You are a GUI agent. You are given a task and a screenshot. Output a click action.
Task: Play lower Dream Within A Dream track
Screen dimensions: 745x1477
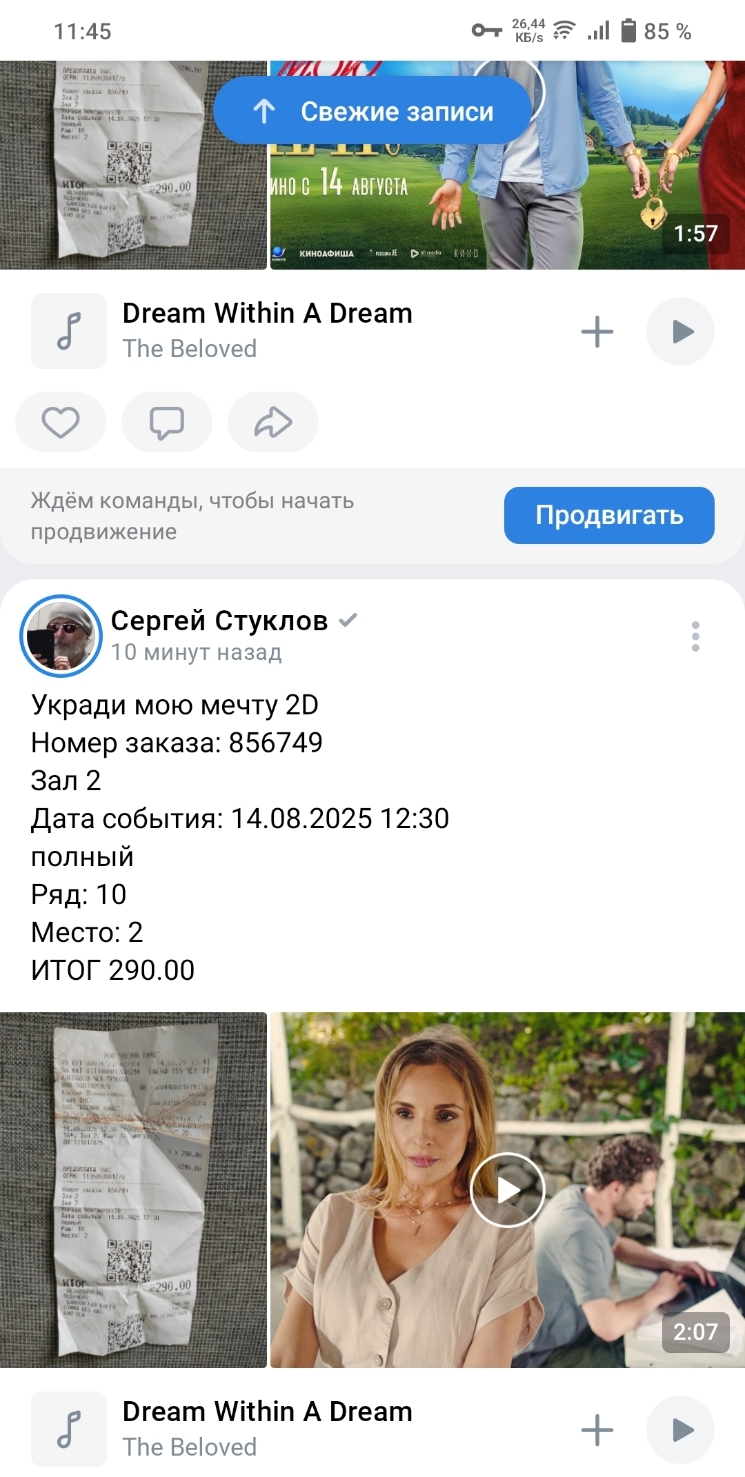pyautogui.click(x=681, y=1429)
